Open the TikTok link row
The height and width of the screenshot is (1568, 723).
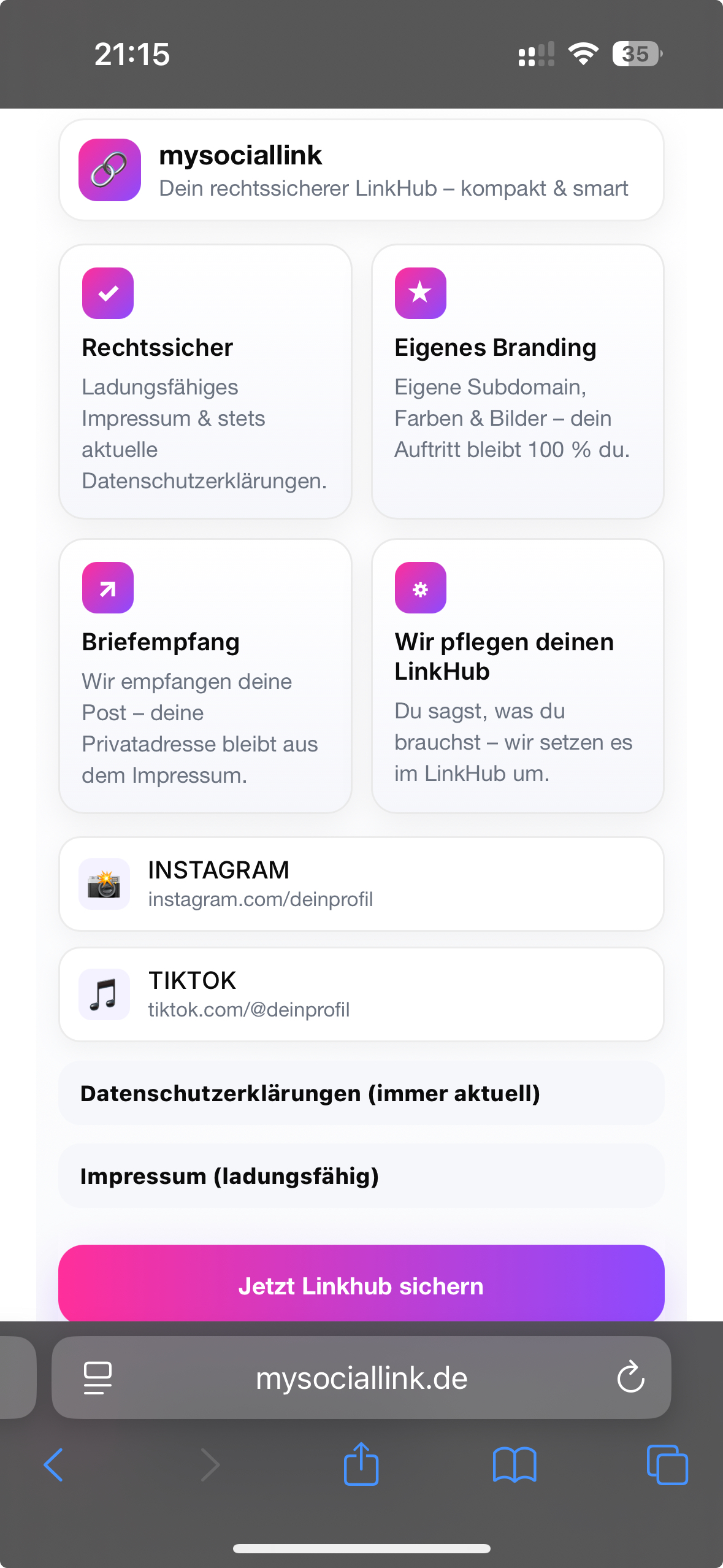coord(361,994)
